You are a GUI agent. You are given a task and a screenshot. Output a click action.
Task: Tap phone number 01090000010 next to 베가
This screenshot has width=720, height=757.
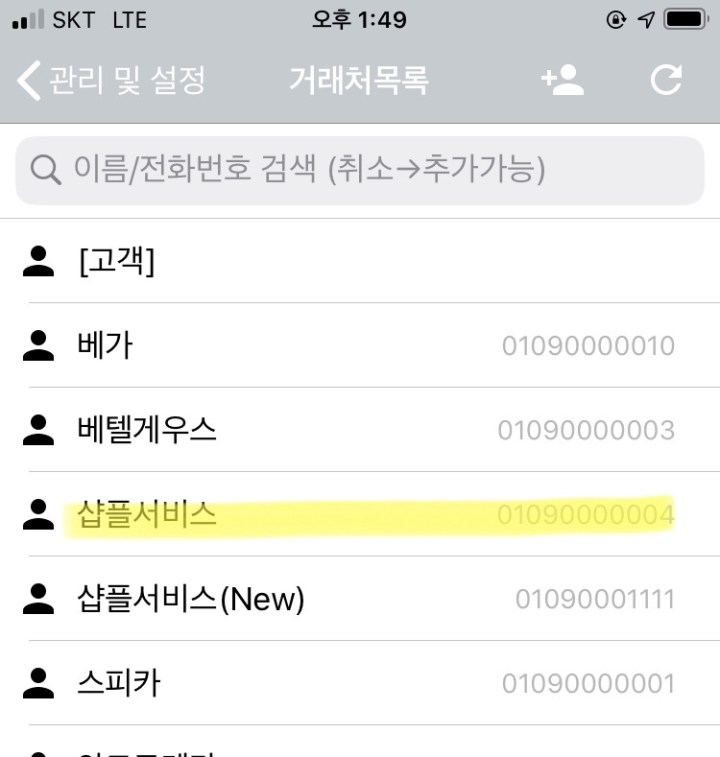click(587, 344)
